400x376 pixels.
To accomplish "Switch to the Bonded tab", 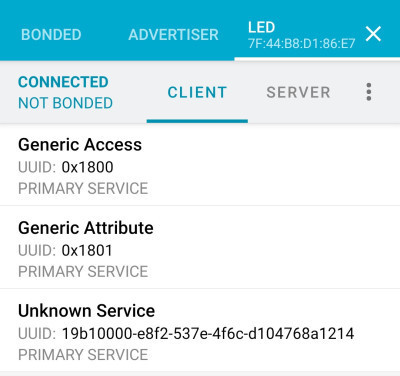I will [x=51, y=35].
